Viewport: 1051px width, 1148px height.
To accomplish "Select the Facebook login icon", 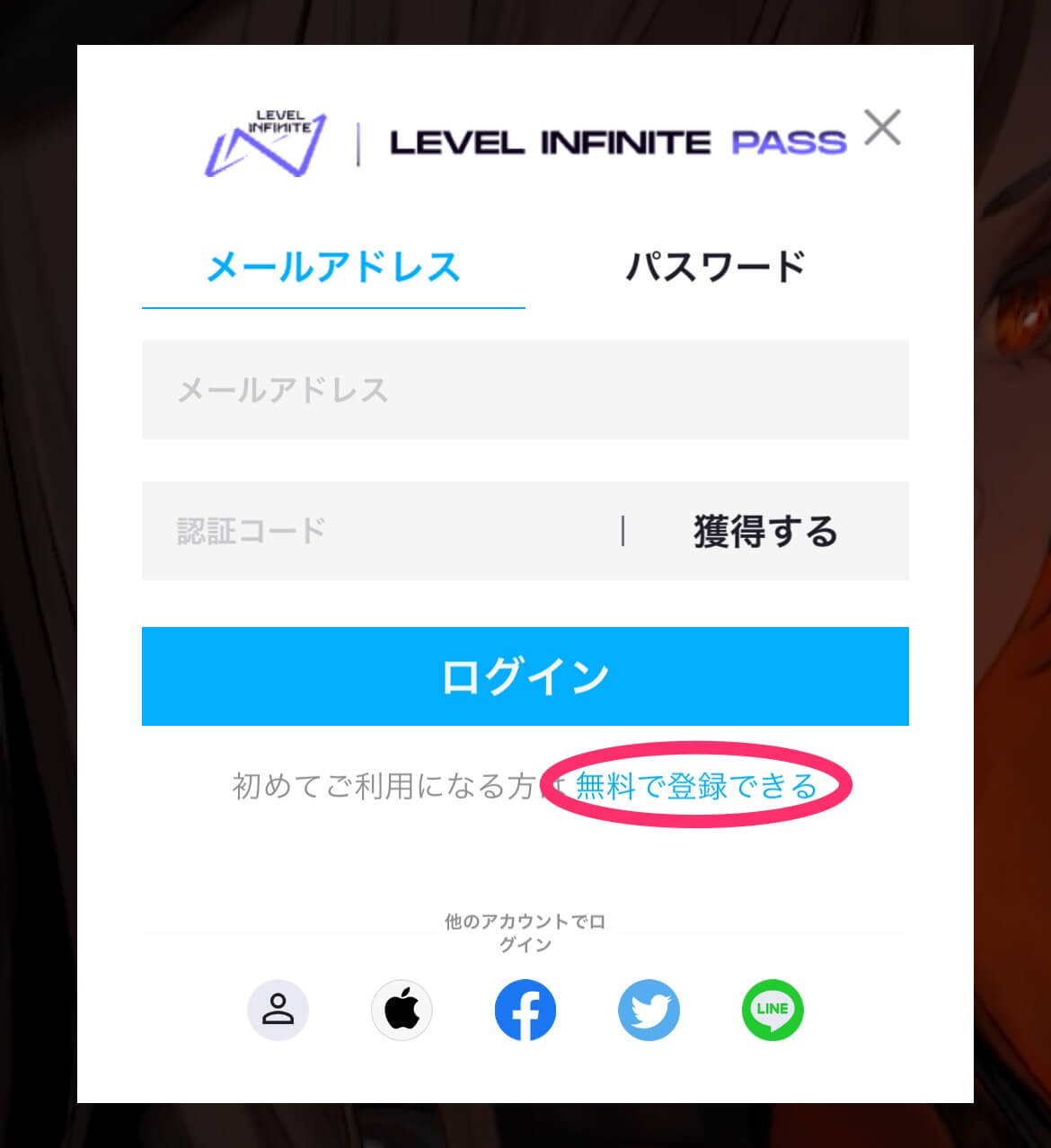I will [525, 1010].
